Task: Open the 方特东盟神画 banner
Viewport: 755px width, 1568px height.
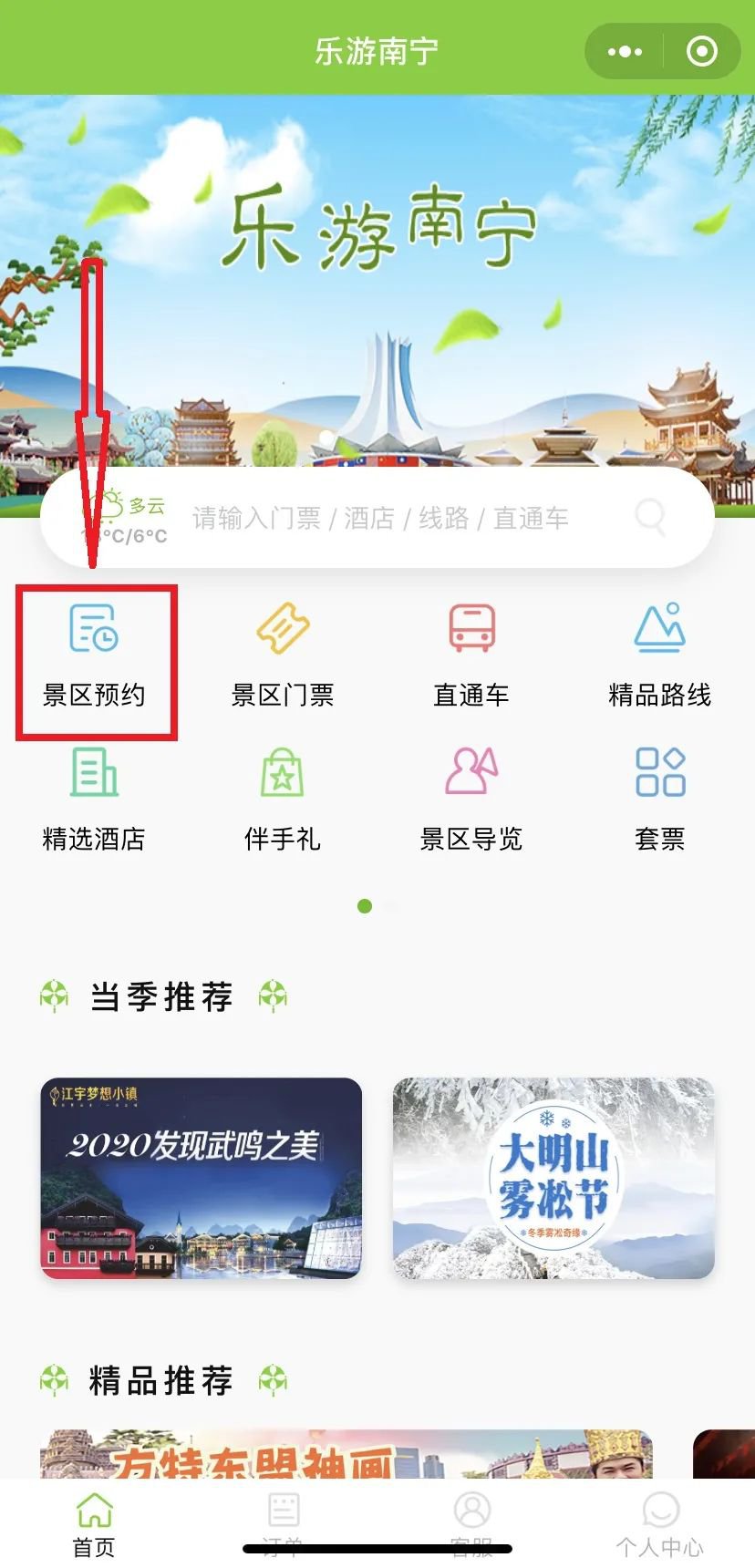Action: coord(346,1454)
